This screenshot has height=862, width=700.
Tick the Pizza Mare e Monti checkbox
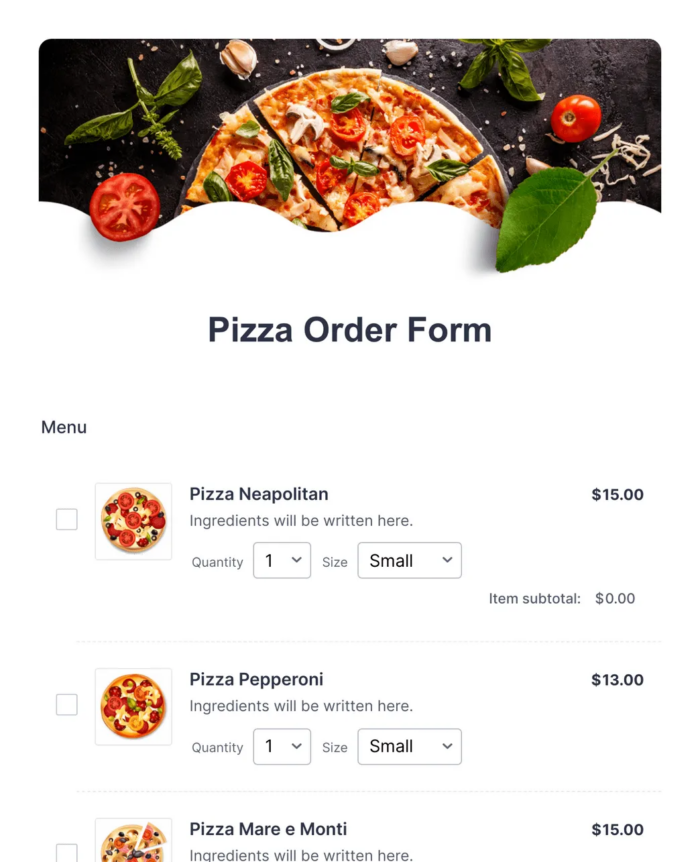pyautogui.click(x=66, y=853)
